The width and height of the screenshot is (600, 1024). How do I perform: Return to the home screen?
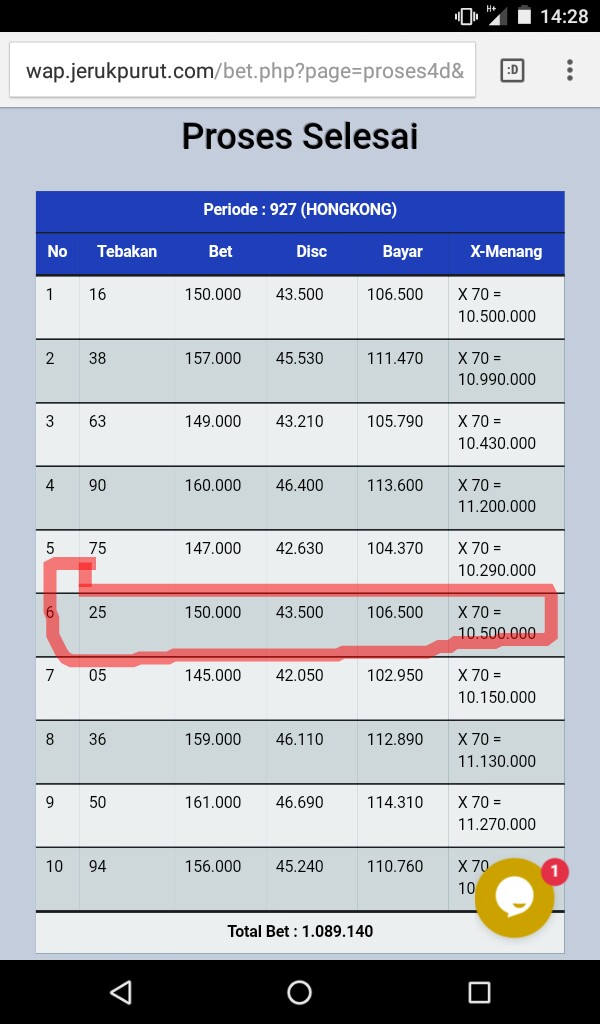click(300, 992)
